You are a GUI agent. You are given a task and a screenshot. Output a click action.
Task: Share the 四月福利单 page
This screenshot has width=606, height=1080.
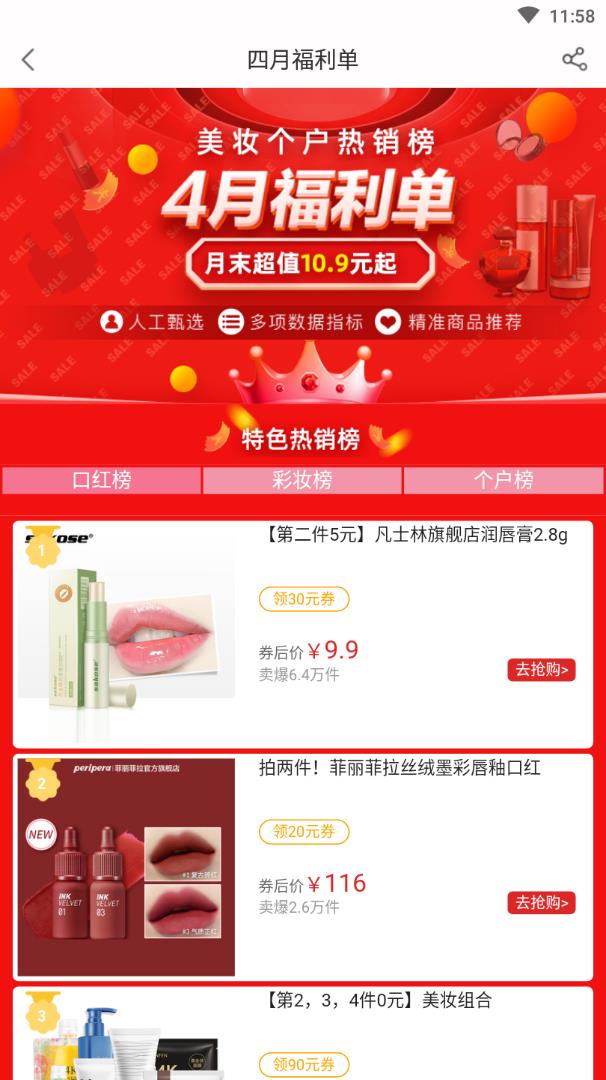click(x=574, y=60)
